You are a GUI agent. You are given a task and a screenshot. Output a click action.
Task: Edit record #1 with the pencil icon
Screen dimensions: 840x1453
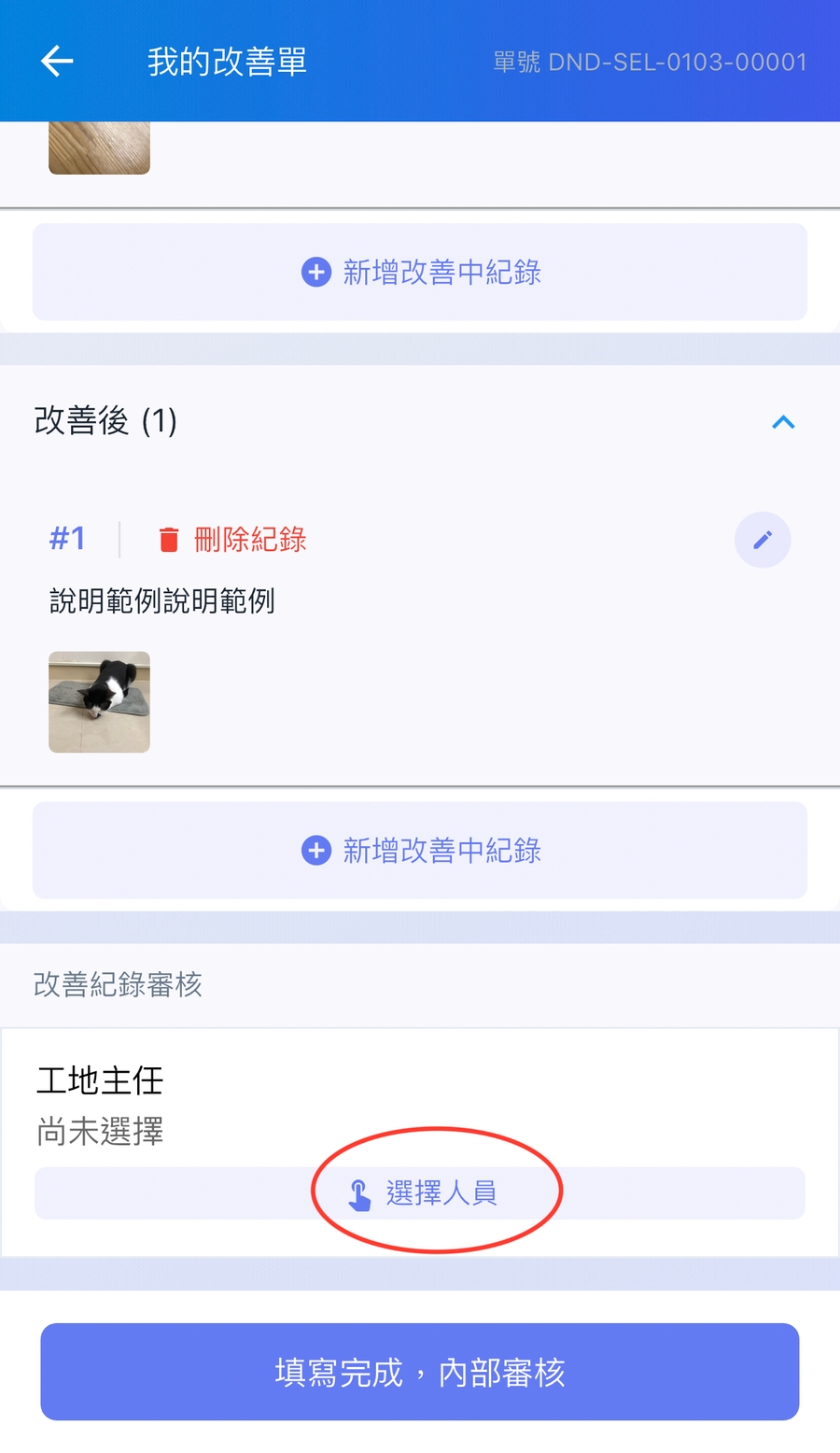coord(762,540)
